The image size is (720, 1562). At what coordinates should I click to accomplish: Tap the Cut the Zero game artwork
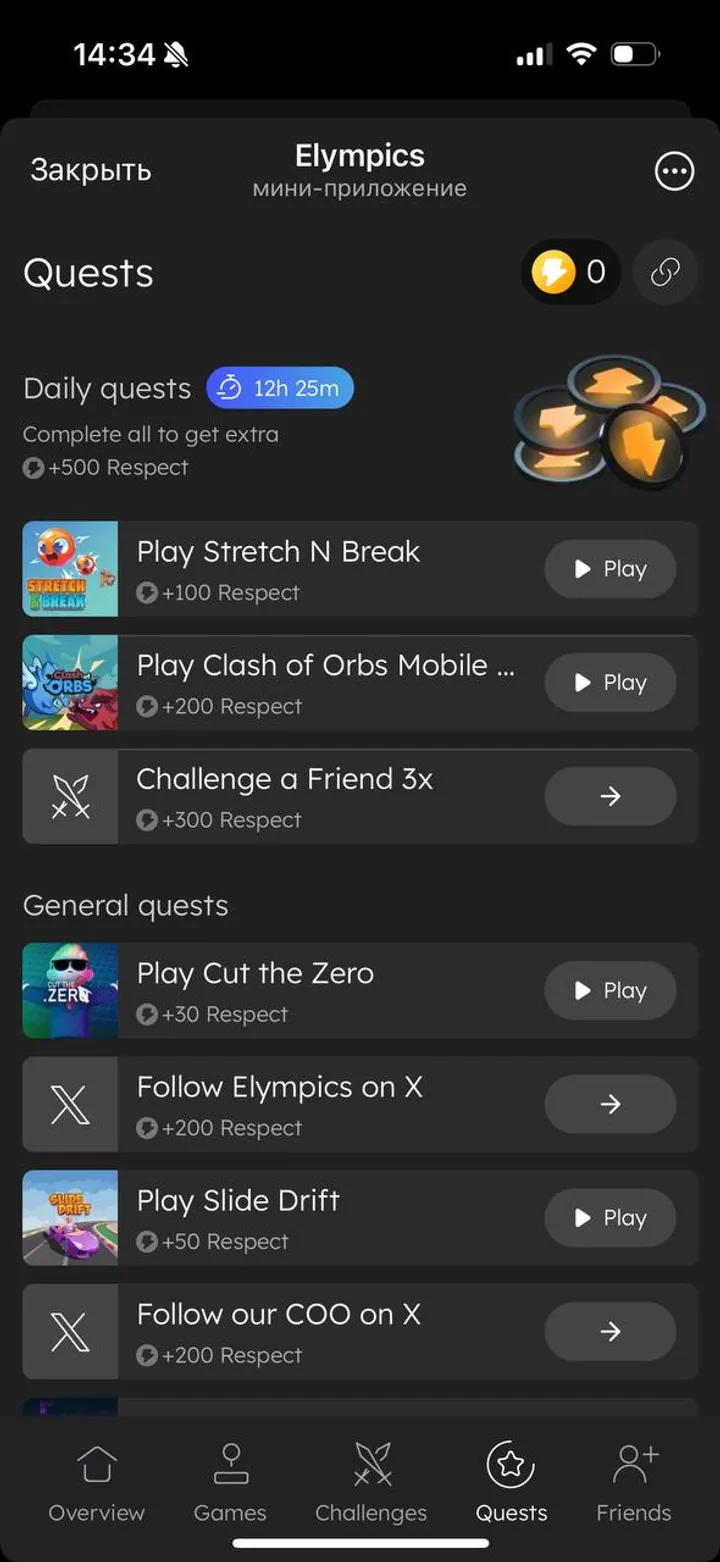(70, 990)
